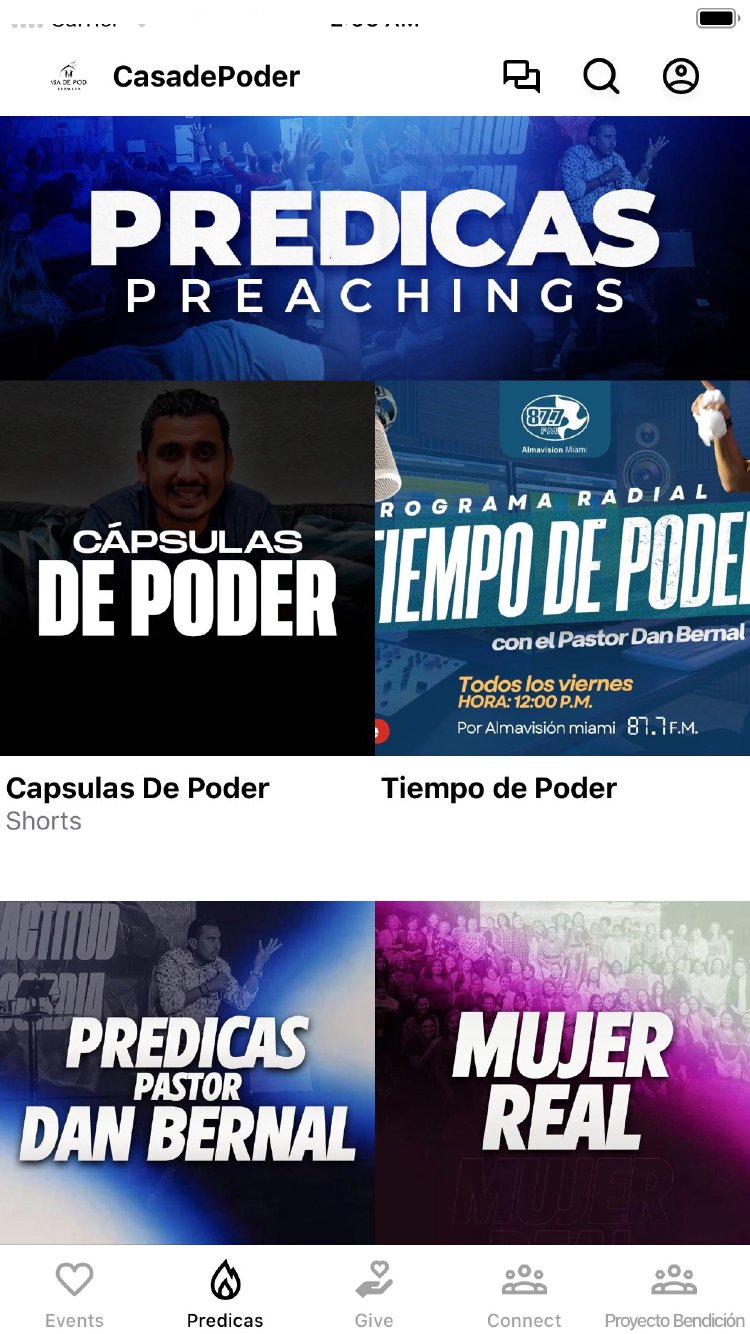
Task: Switch to the Connect tab
Action: tap(524, 1294)
